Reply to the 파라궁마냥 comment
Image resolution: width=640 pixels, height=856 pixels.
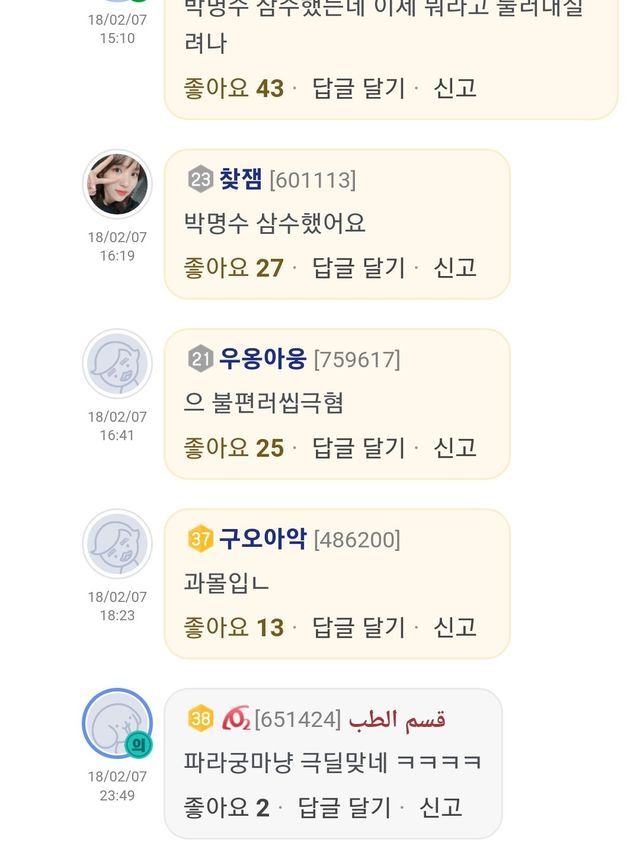click(x=345, y=808)
